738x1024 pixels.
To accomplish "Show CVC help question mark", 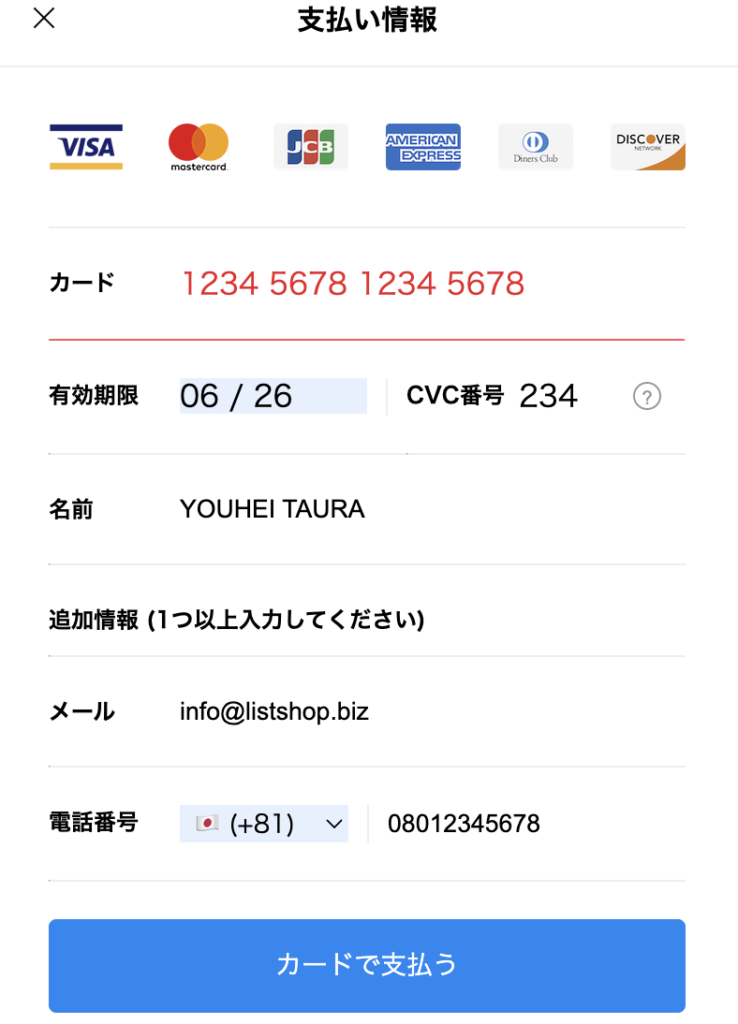I will (647, 397).
